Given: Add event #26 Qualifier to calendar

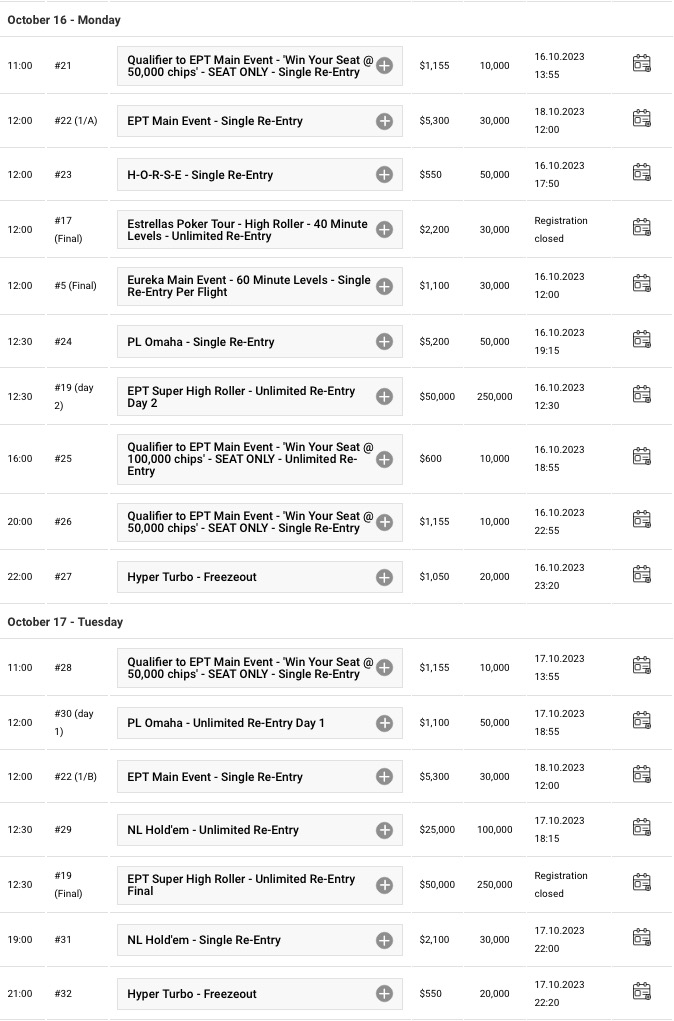Looking at the screenshot, I should point(642,520).
